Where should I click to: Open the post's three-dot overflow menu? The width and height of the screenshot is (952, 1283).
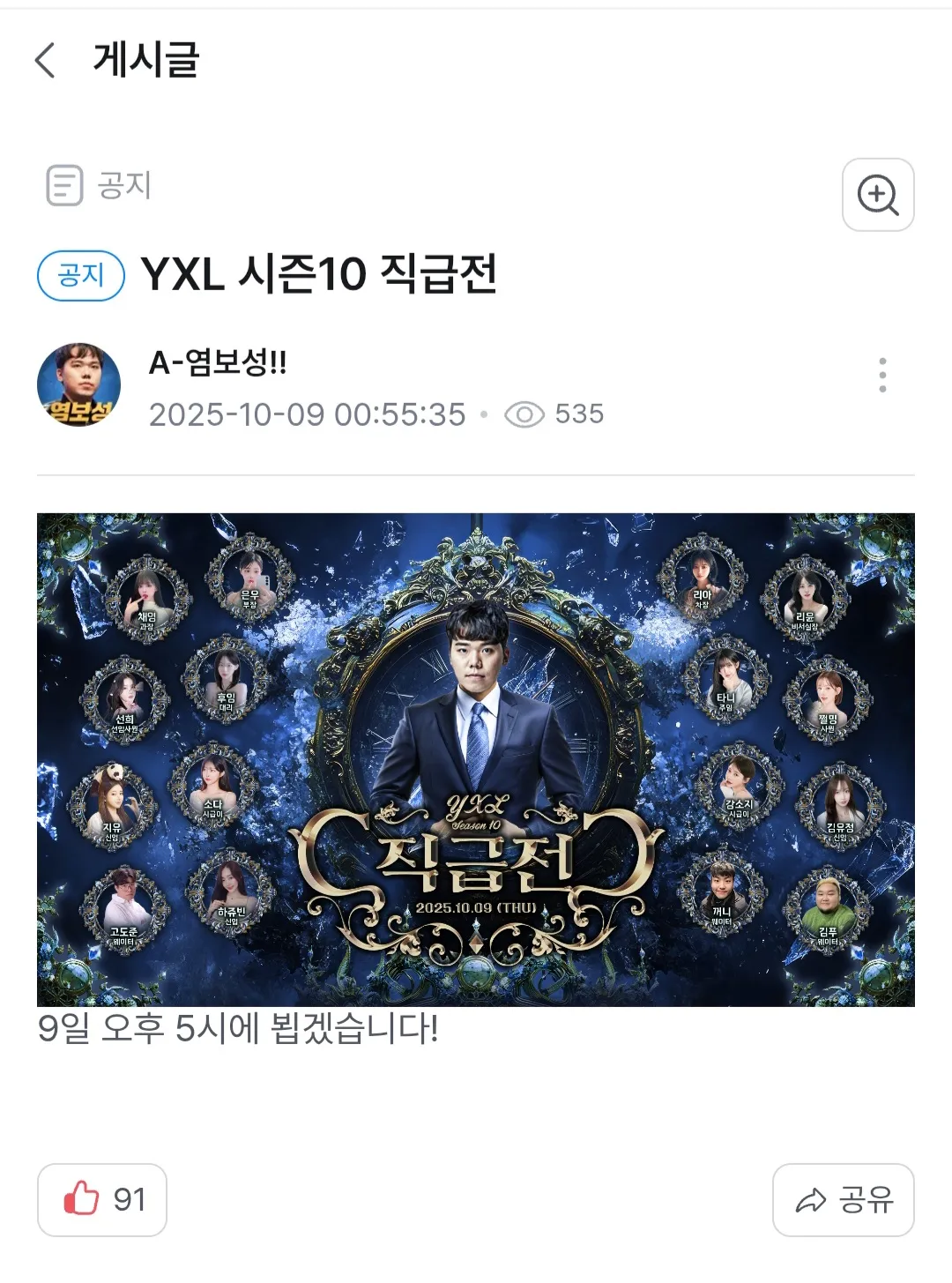tap(882, 376)
